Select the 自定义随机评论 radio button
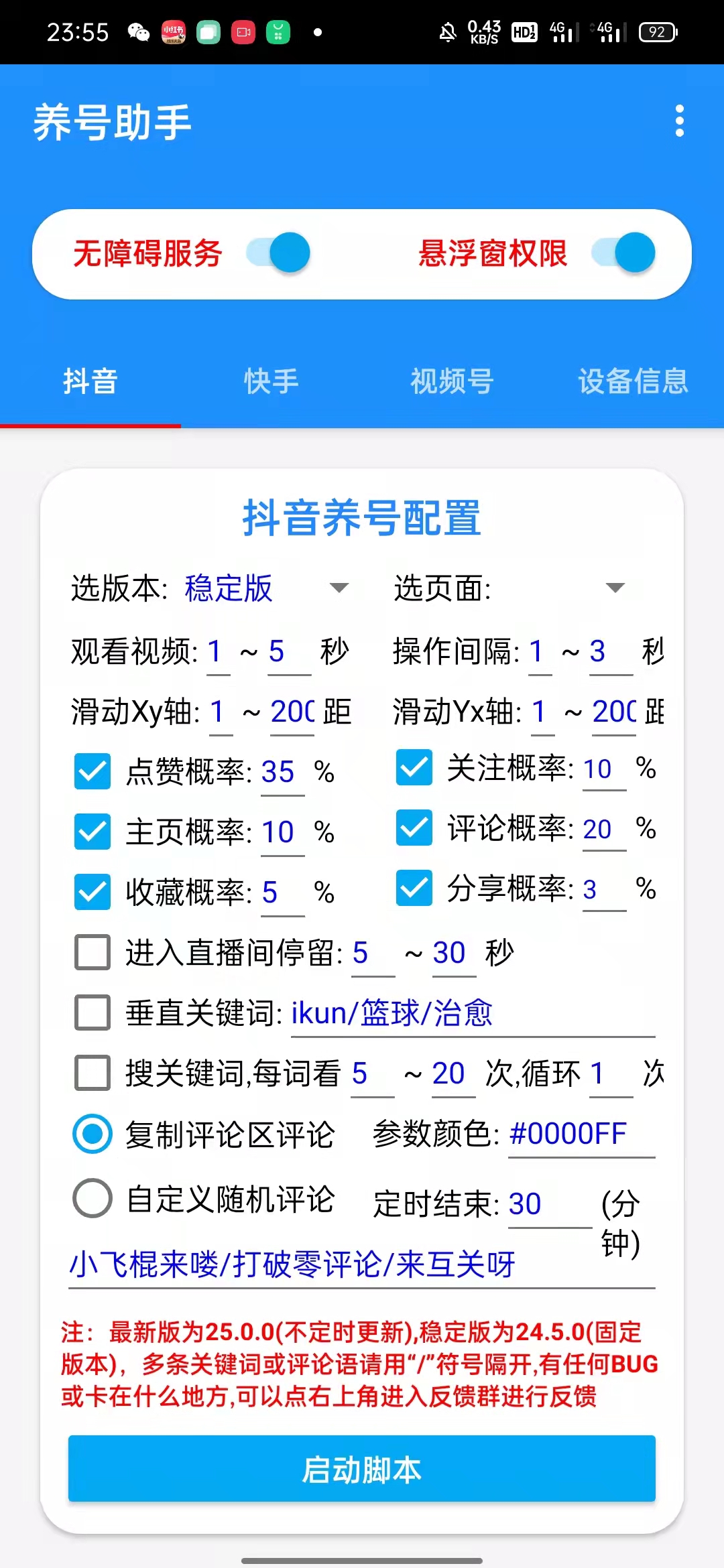This screenshot has height=1568, width=724. point(92,1199)
